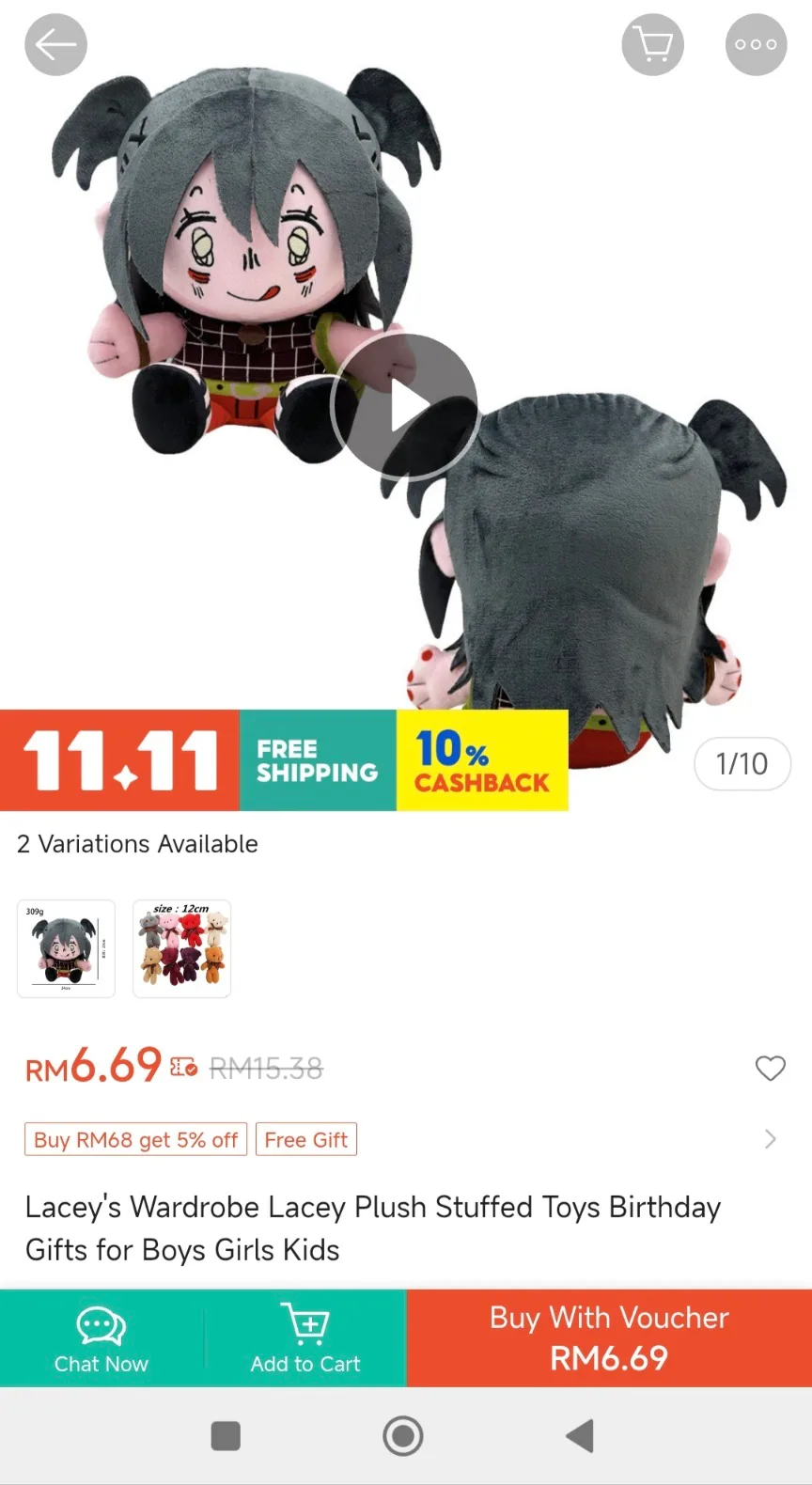Image resolution: width=812 pixels, height=1485 pixels.
Task: Open the three-dot overflow menu
Action: coord(756,44)
